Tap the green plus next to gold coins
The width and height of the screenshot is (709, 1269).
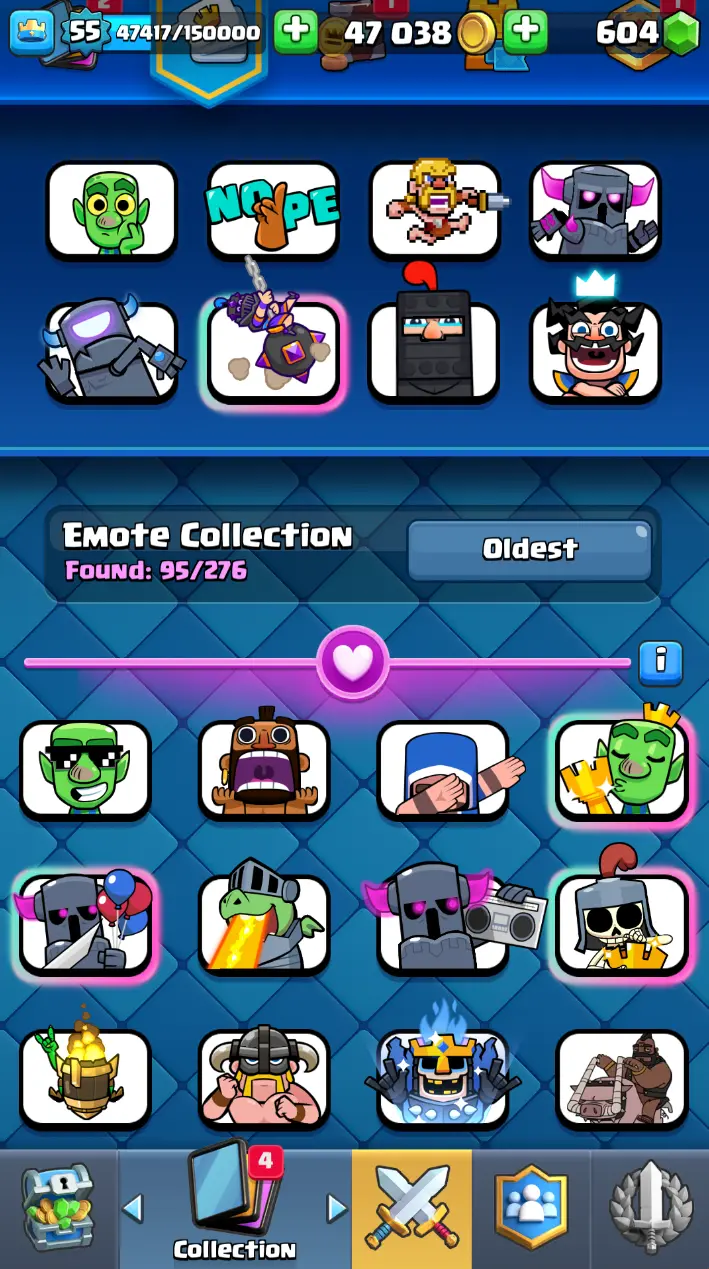(x=525, y=32)
